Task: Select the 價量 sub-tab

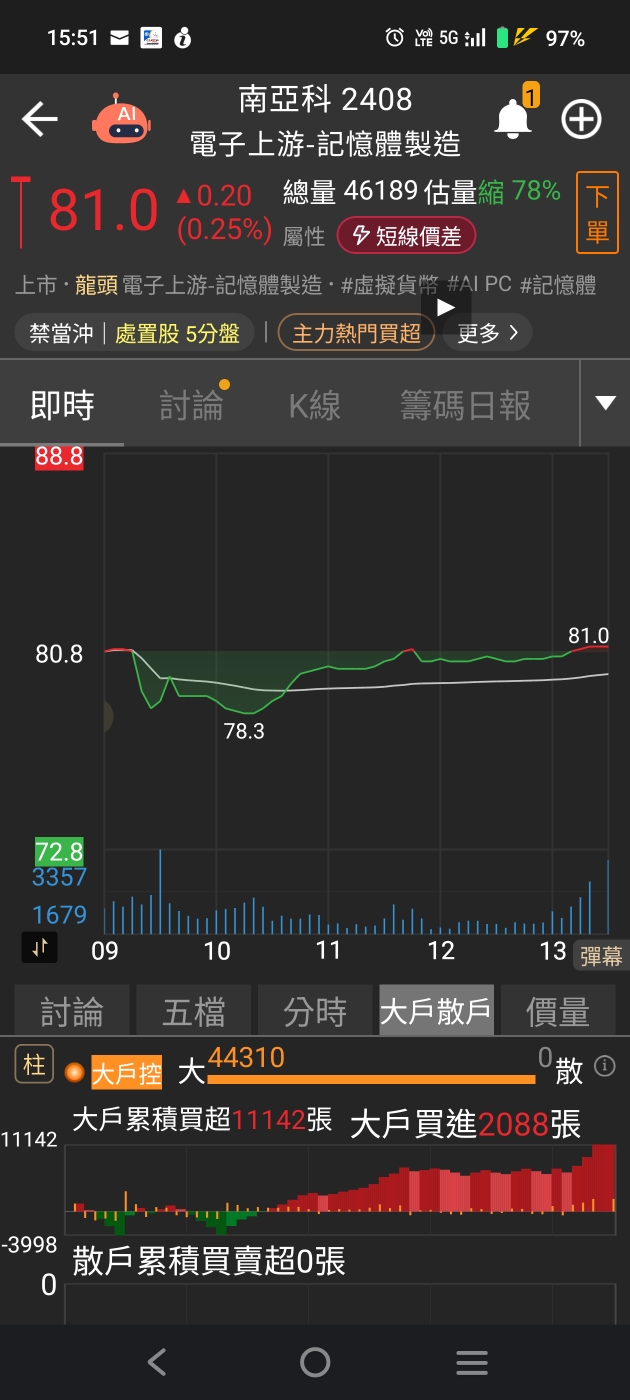Action: coord(557,1012)
